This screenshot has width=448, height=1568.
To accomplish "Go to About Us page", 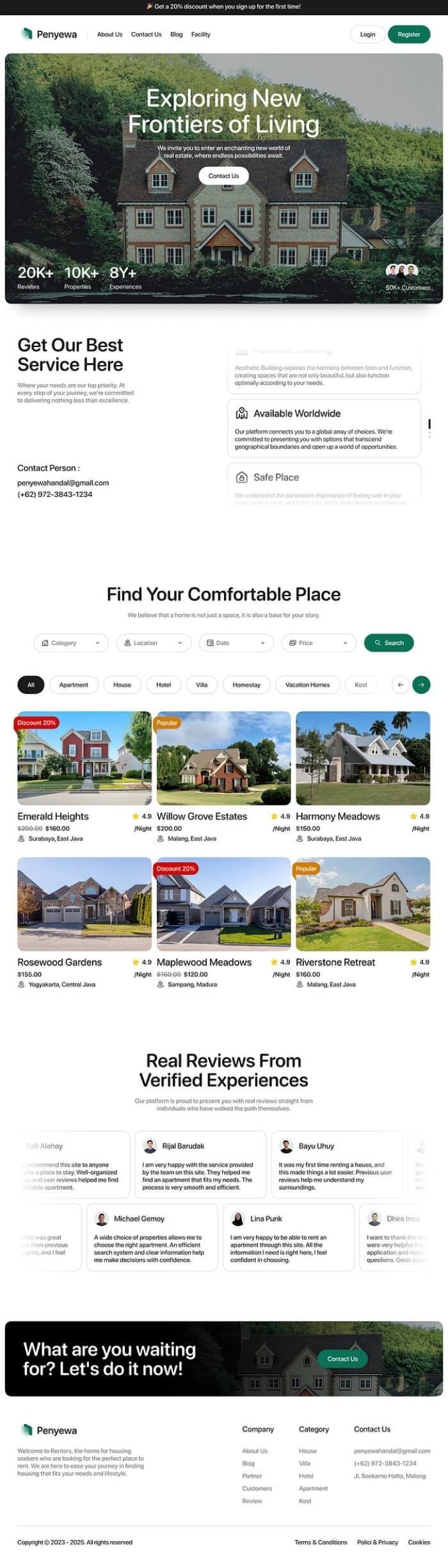I will tap(109, 35).
